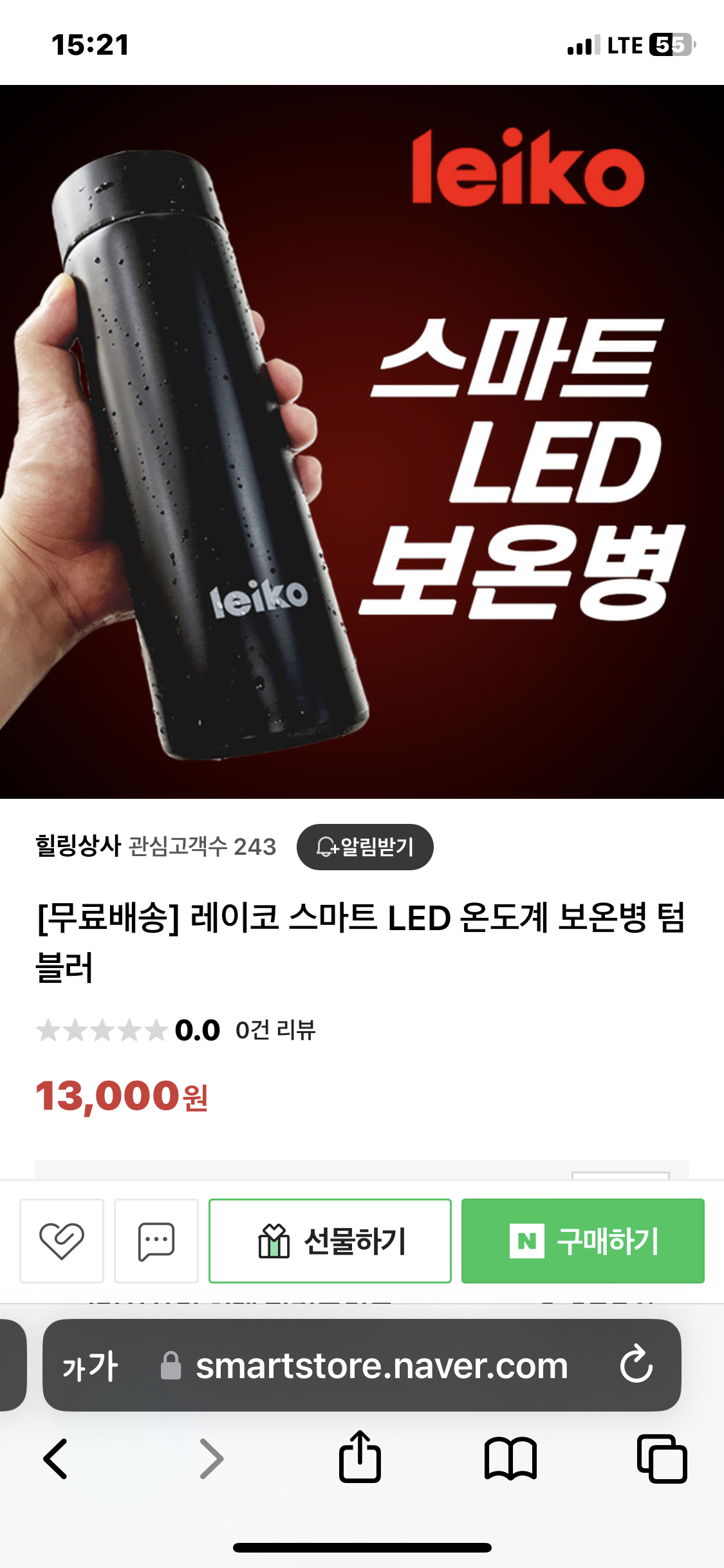Image resolution: width=724 pixels, height=1568 pixels.
Task: Open the 0건 리뷰 reviews link
Action: 275,1030
